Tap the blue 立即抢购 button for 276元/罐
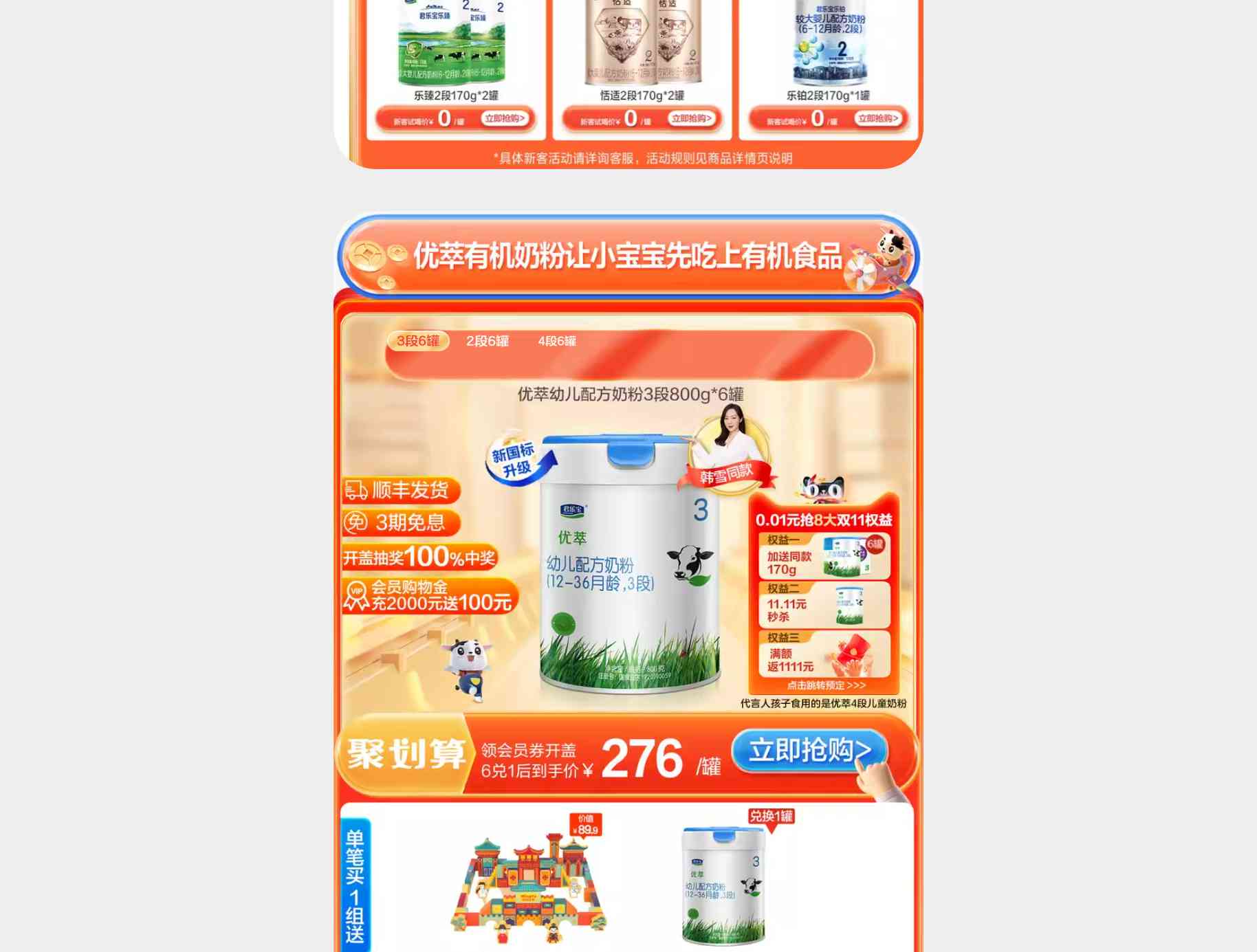1257x952 pixels. tap(809, 750)
